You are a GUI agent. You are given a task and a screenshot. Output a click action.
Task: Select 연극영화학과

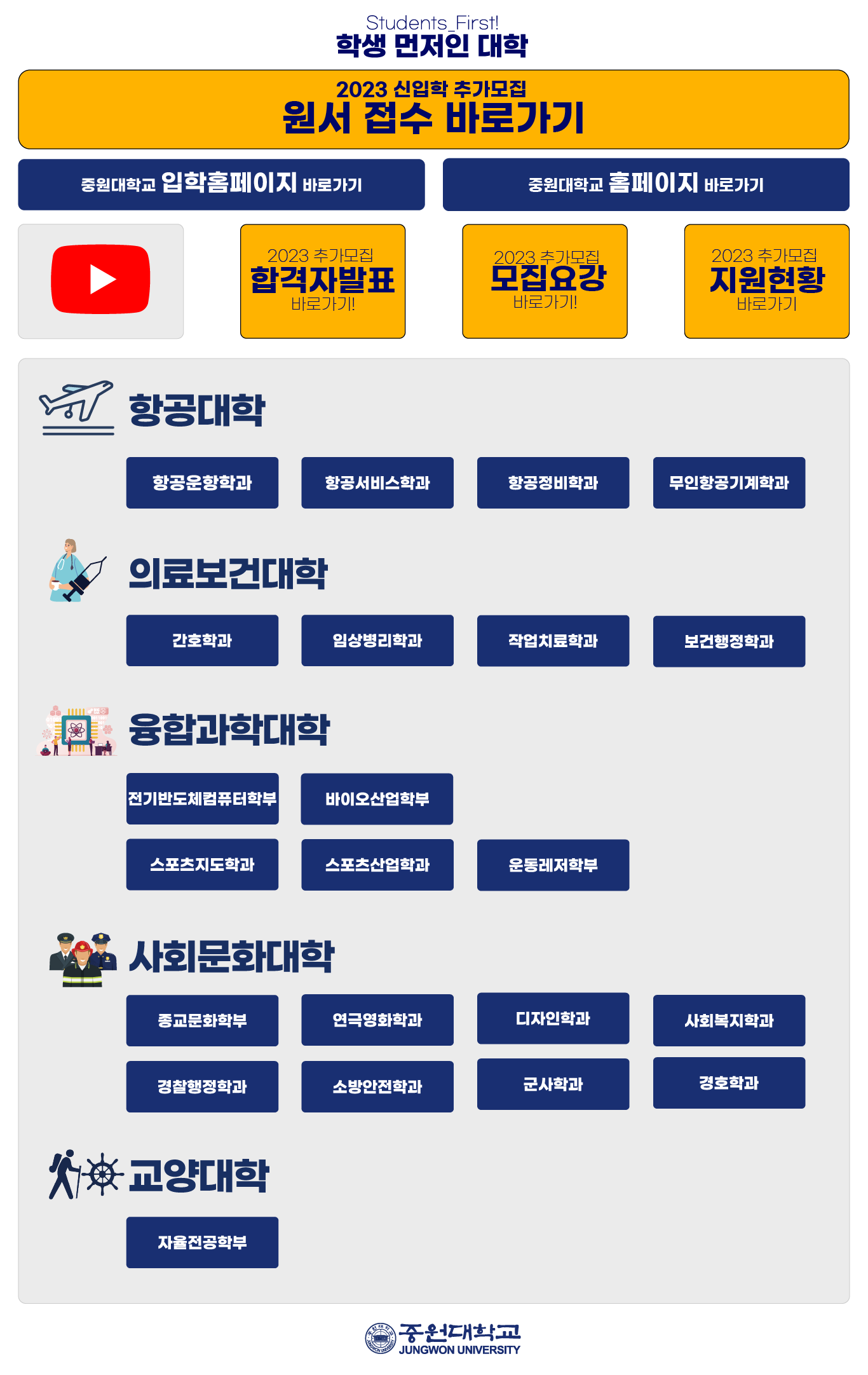coord(377,1020)
